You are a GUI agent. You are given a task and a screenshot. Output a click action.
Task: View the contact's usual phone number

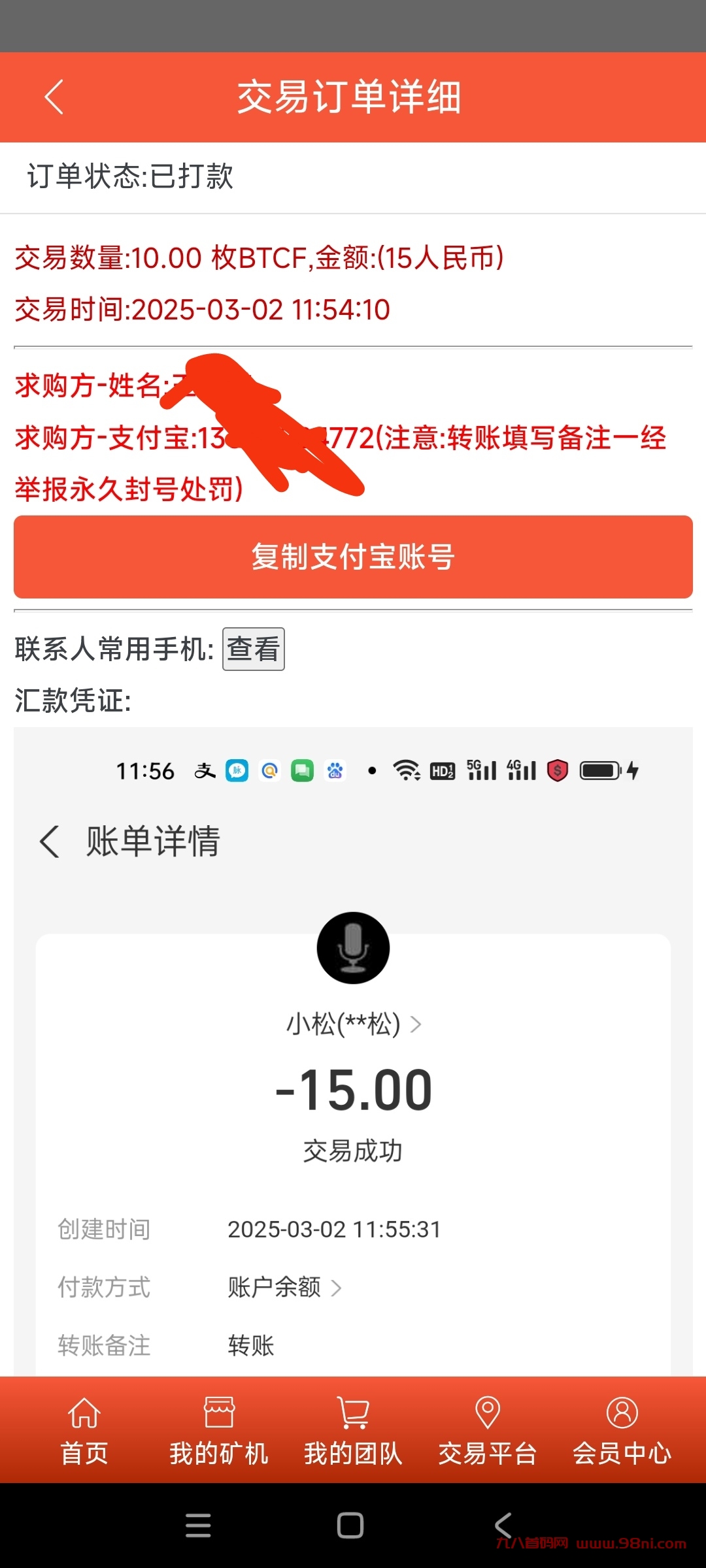[x=254, y=649]
